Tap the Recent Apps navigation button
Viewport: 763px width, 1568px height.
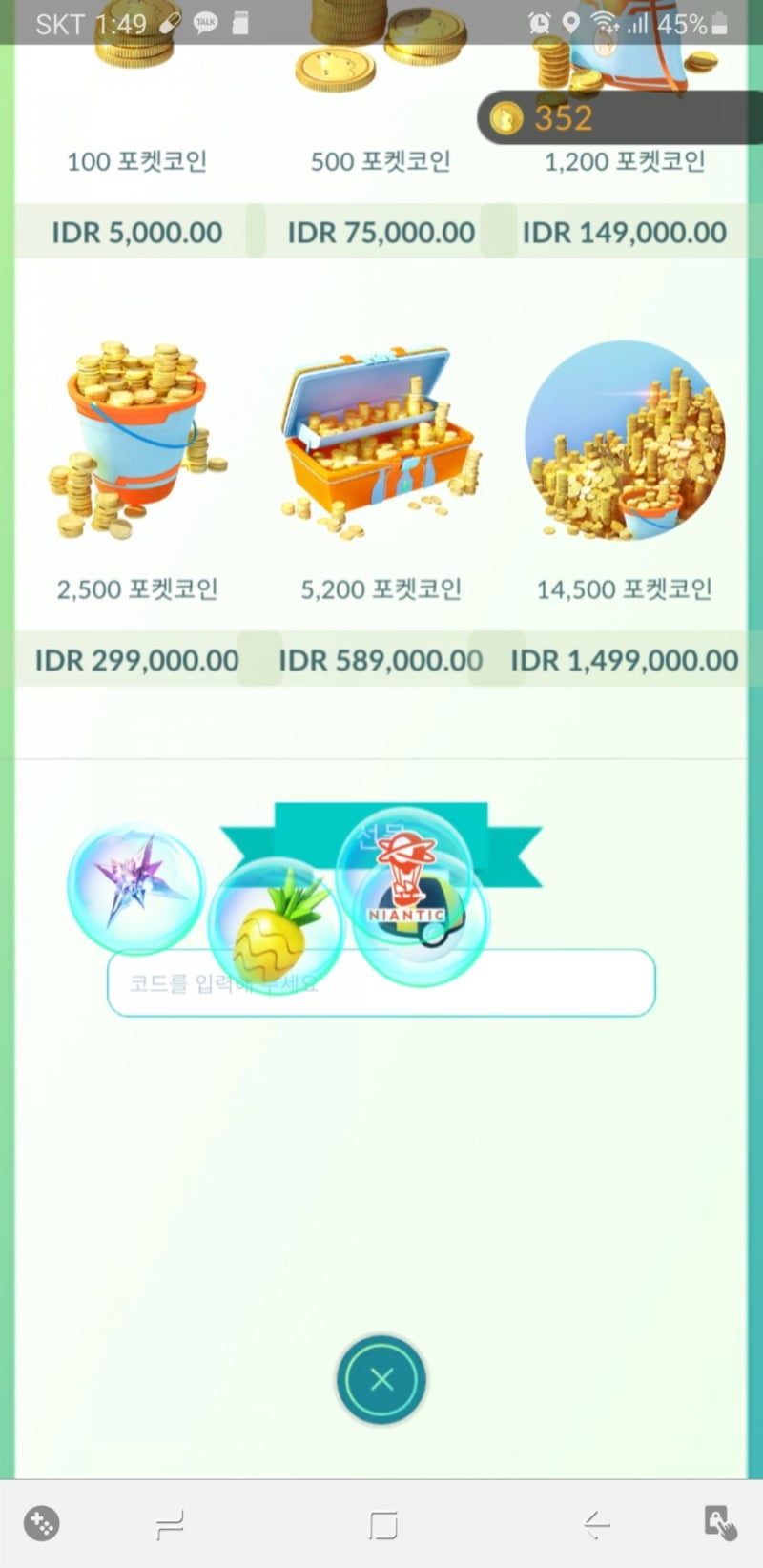click(170, 1525)
